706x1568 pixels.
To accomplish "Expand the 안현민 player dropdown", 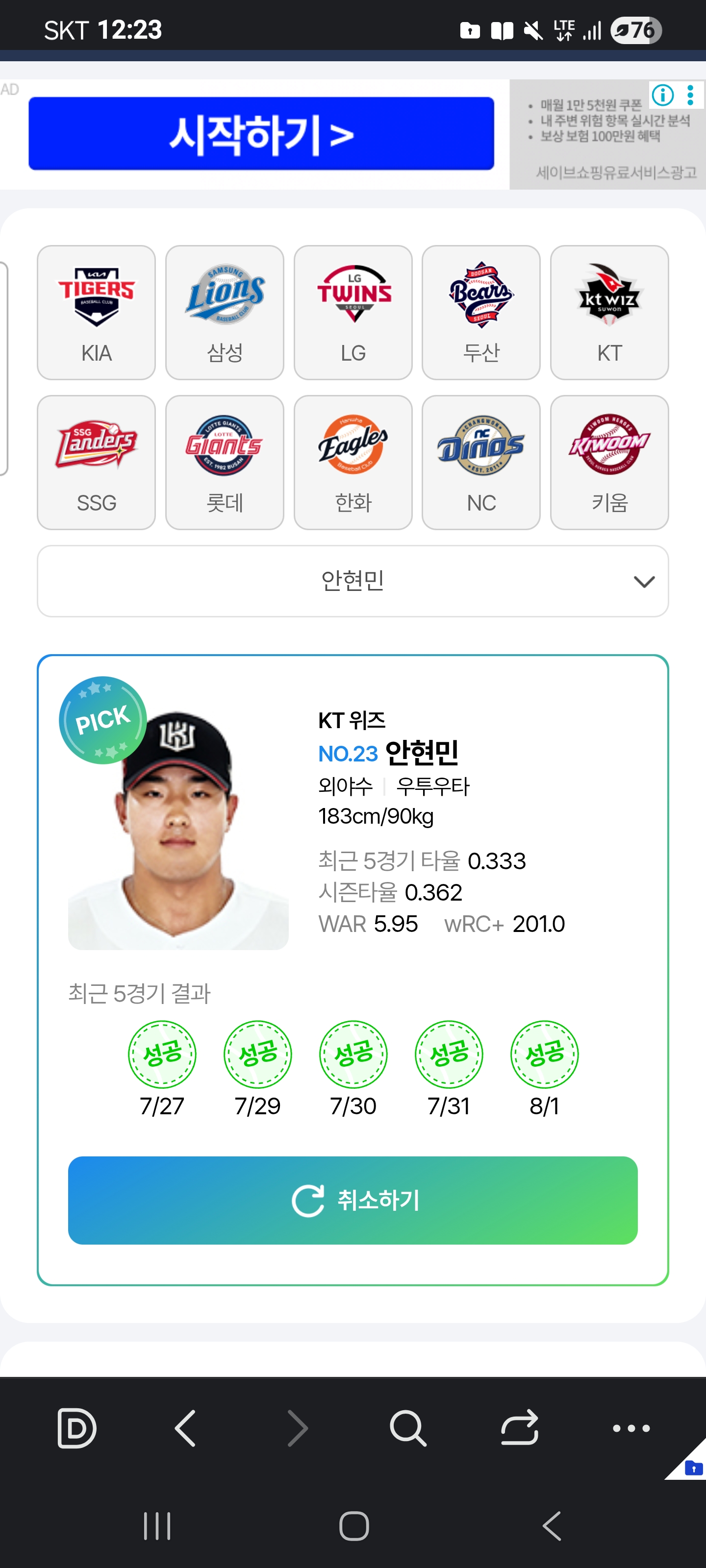I will click(353, 581).
